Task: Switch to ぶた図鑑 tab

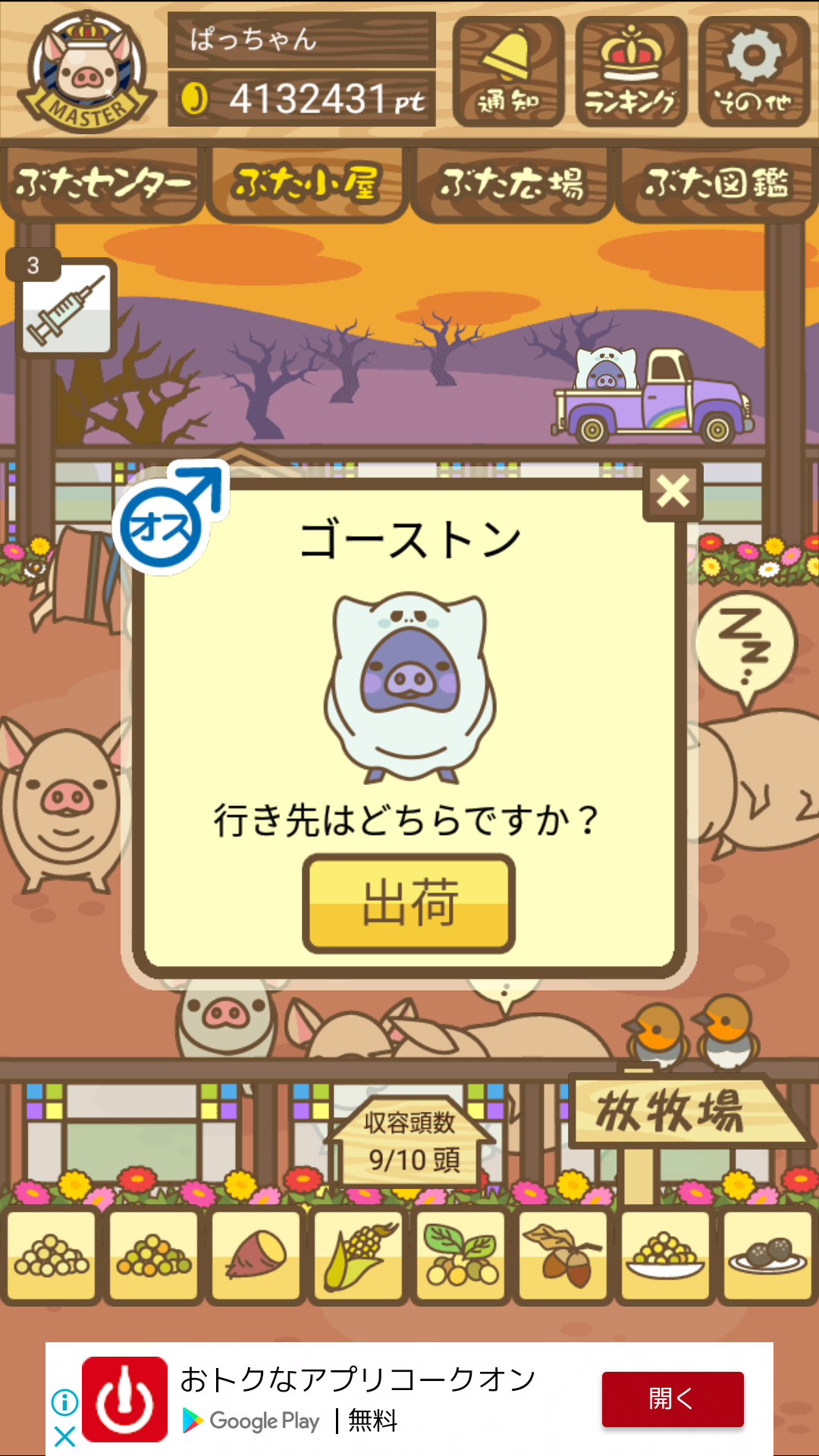Action: point(717,184)
